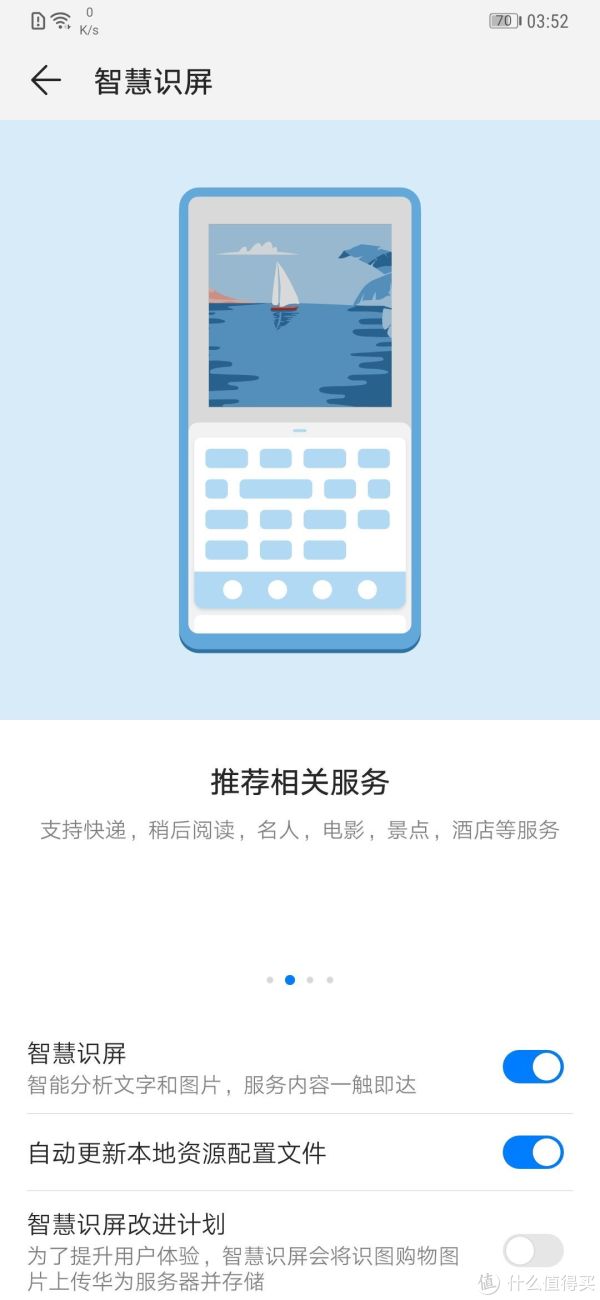Select the third page indicator dot
Screen dimensions: 600x1300
(x=310, y=980)
